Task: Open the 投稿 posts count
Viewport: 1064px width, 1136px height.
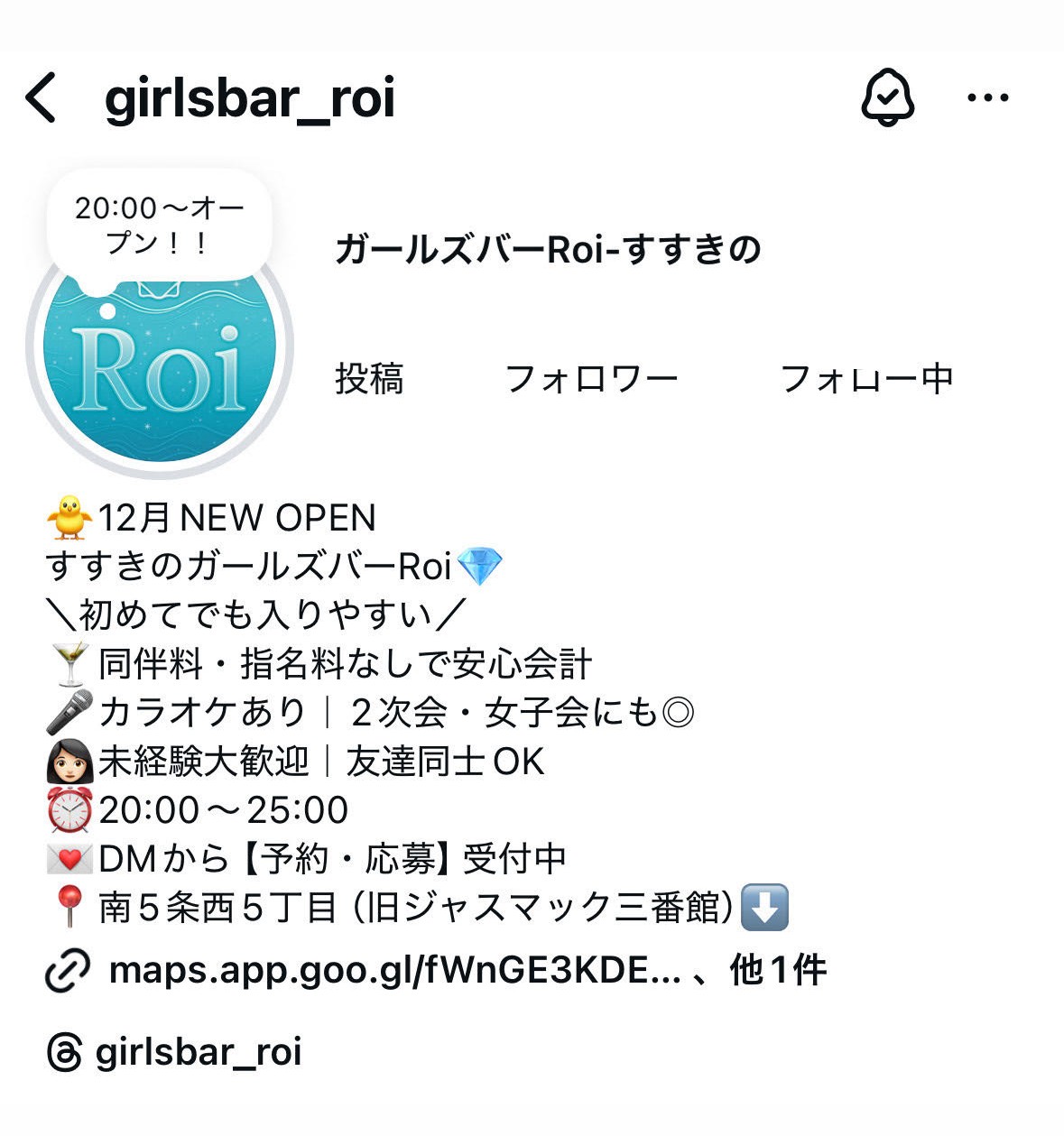Action: coord(369,379)
